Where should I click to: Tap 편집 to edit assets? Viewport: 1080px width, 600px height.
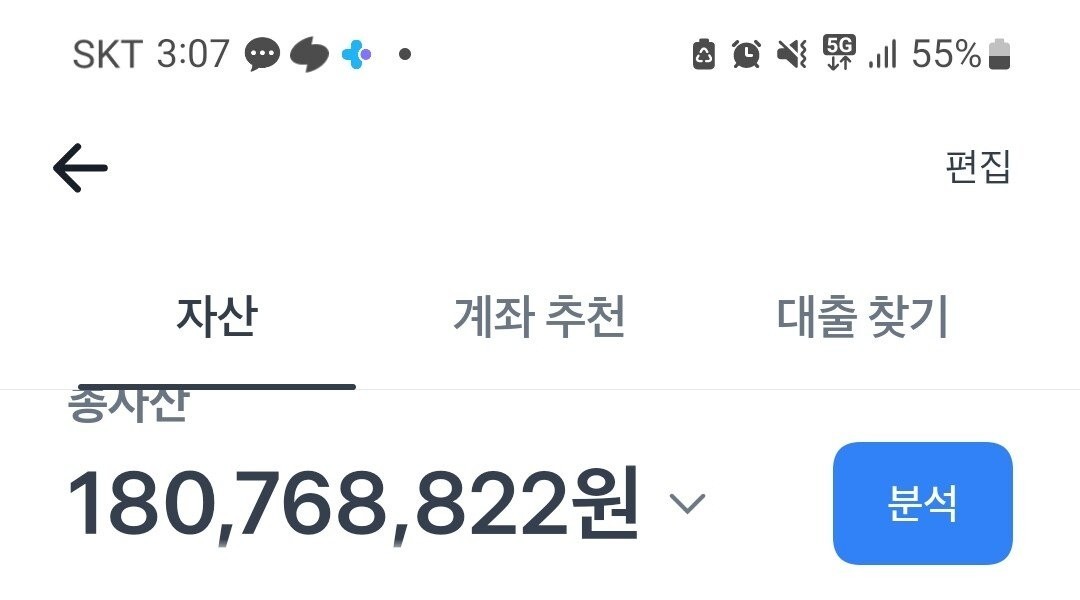click(x=977, y=167)
